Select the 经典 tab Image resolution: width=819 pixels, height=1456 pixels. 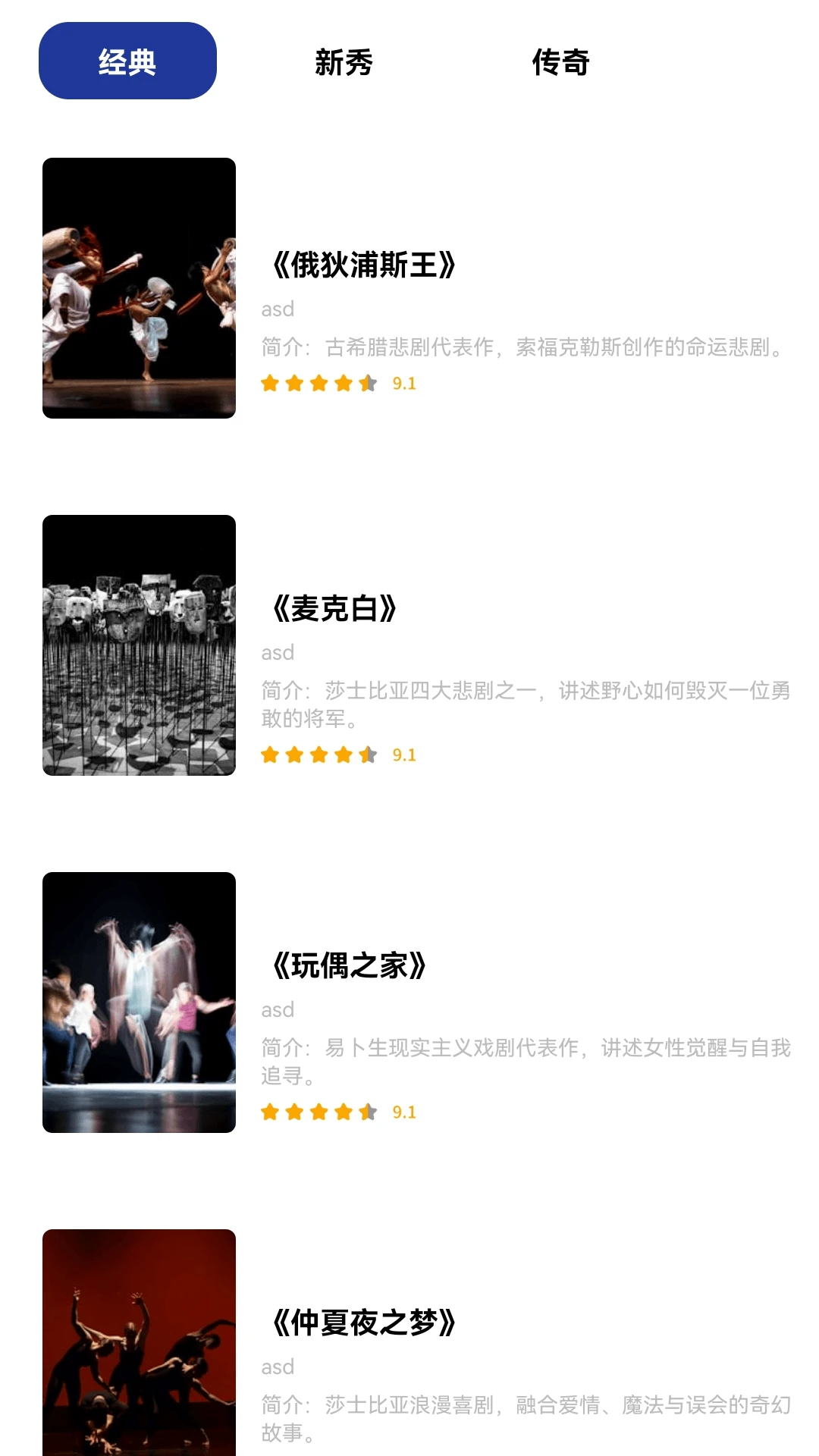point(127,61)
